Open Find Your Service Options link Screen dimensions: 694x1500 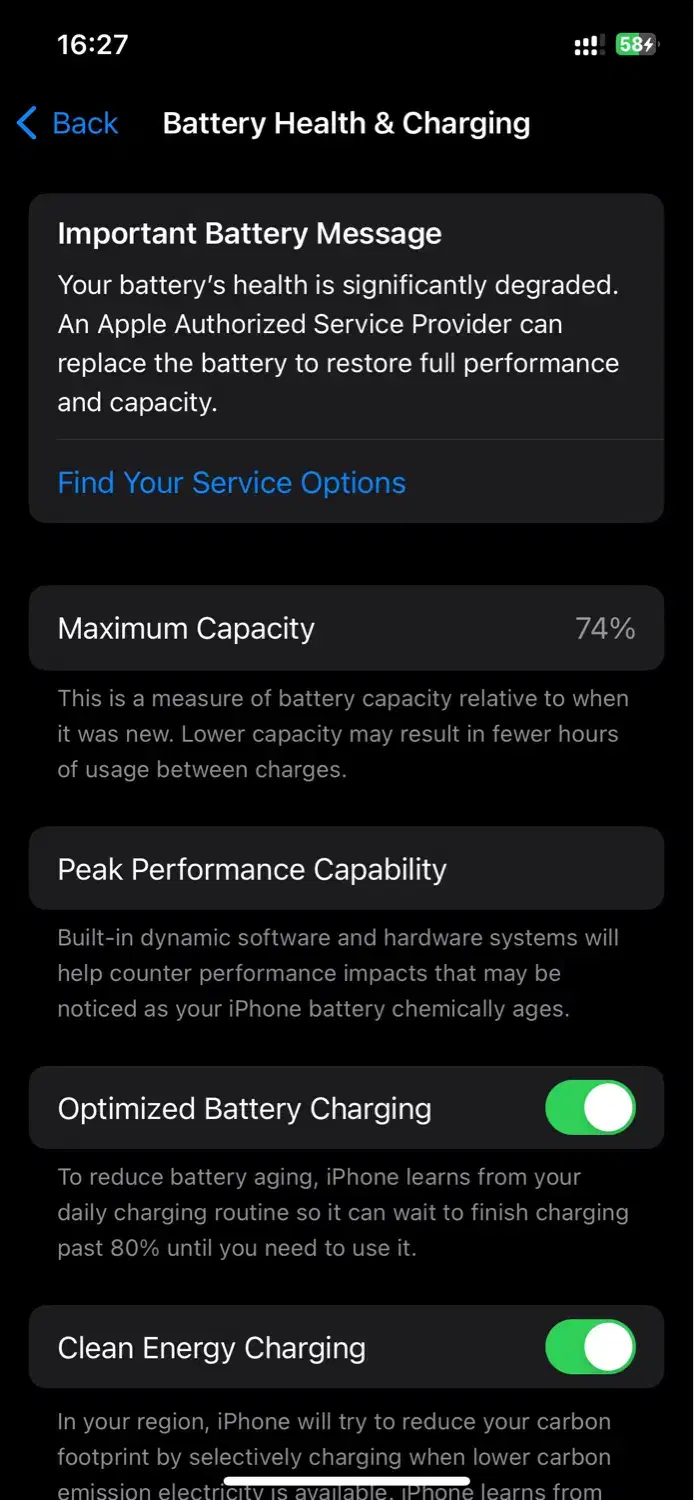[232, 482]
